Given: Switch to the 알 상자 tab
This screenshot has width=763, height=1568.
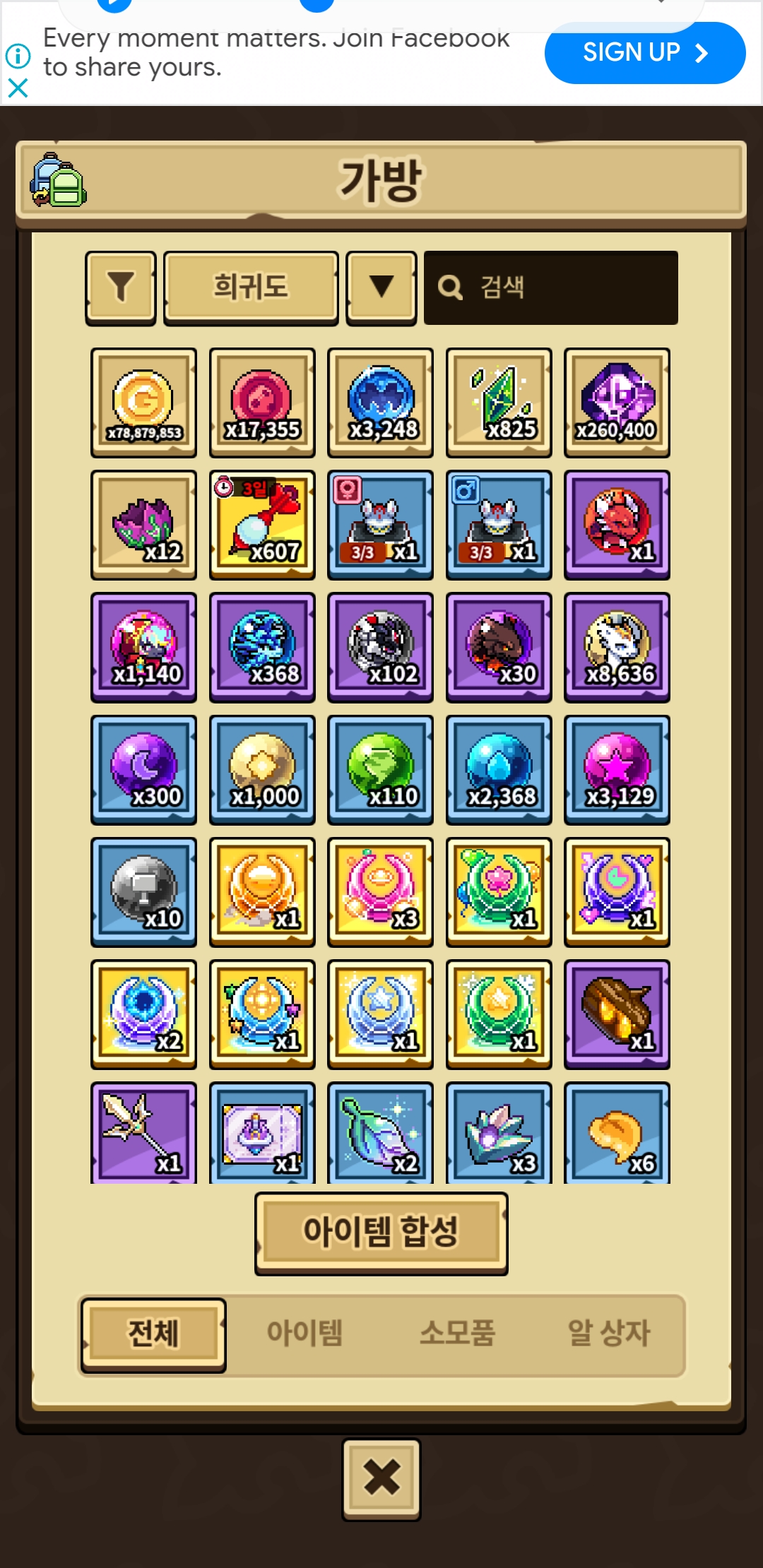Looking at the screenshot, I should [x=609, y=1334].
